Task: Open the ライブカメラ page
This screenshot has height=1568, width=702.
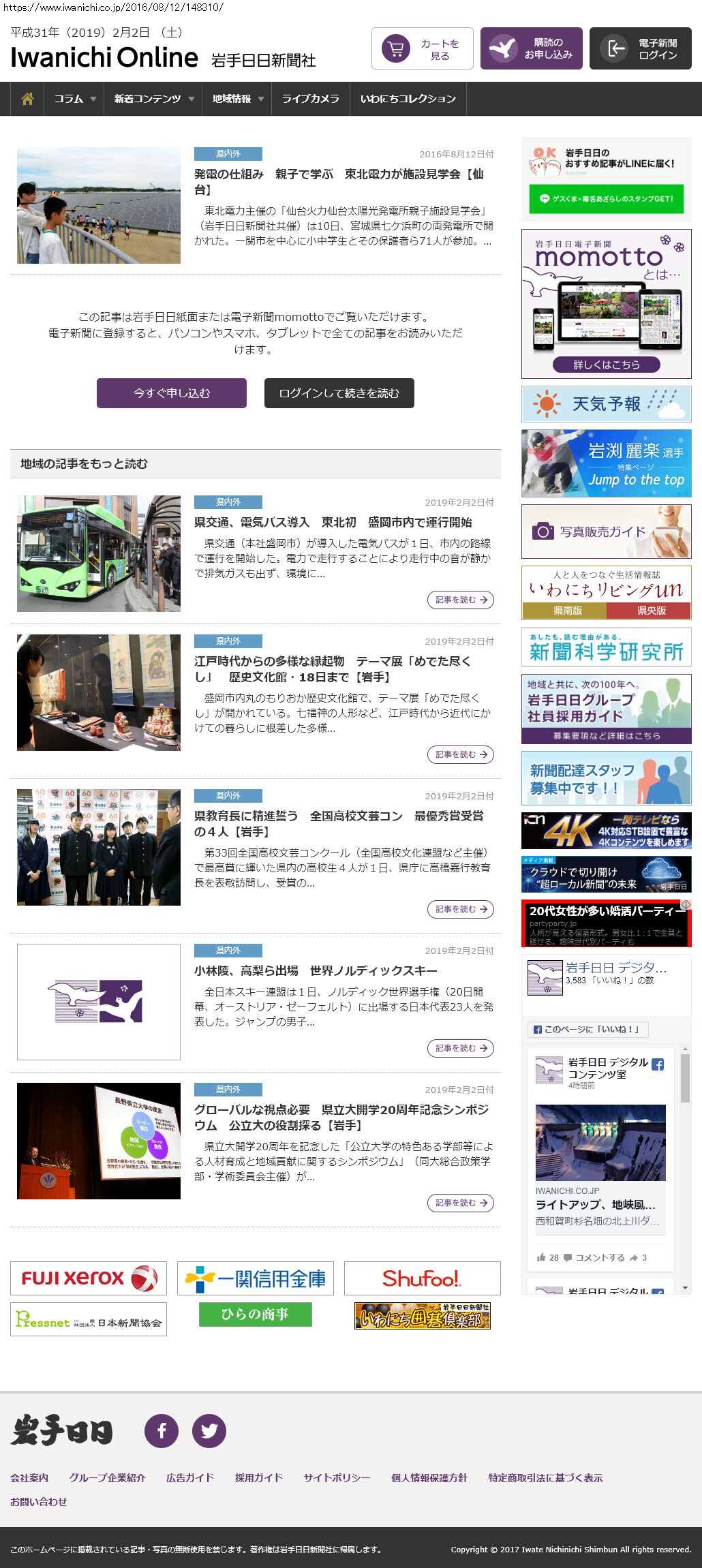Action: click(x=310, y=99)
